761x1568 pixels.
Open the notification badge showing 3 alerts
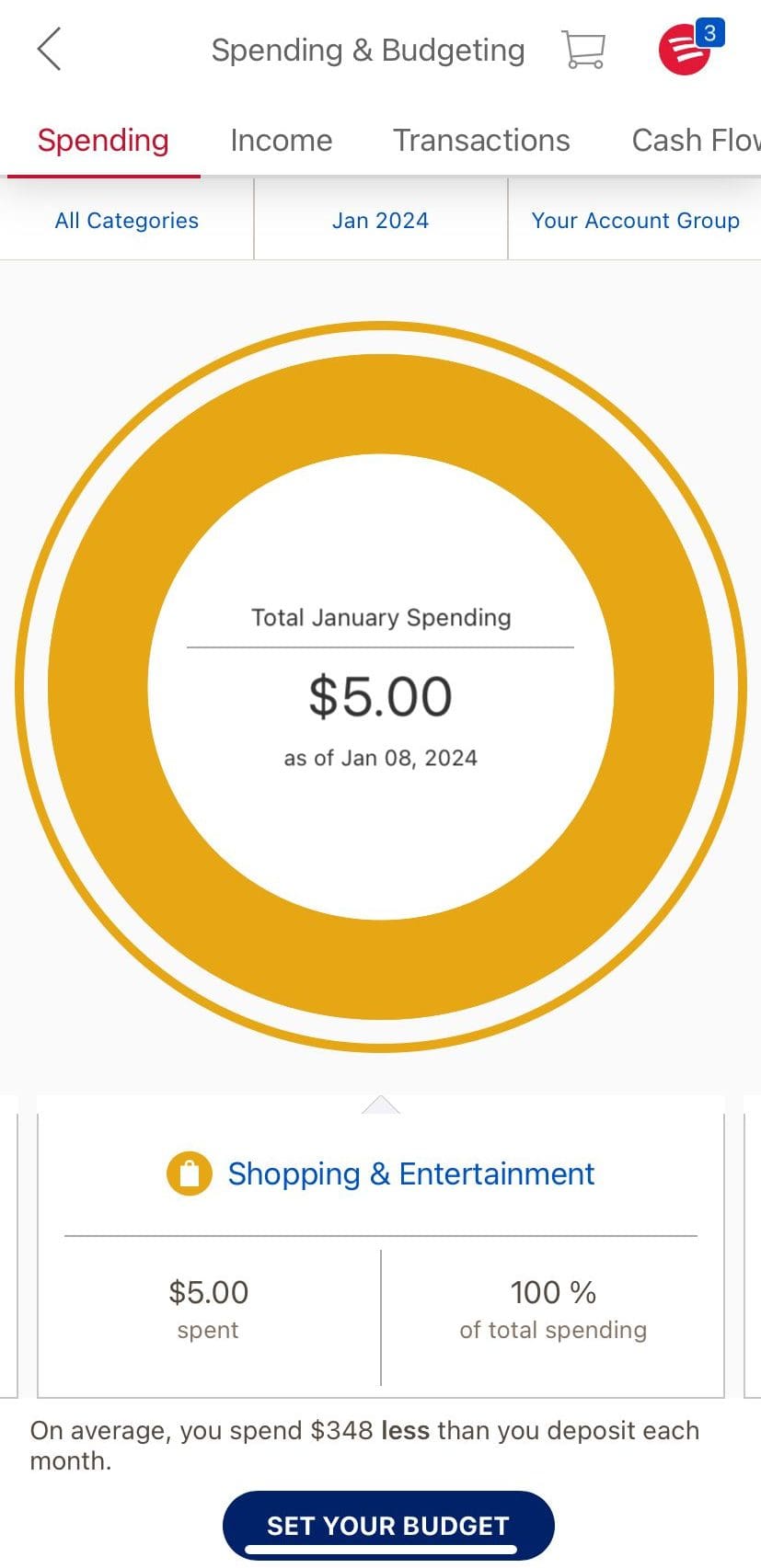[708, 33]
